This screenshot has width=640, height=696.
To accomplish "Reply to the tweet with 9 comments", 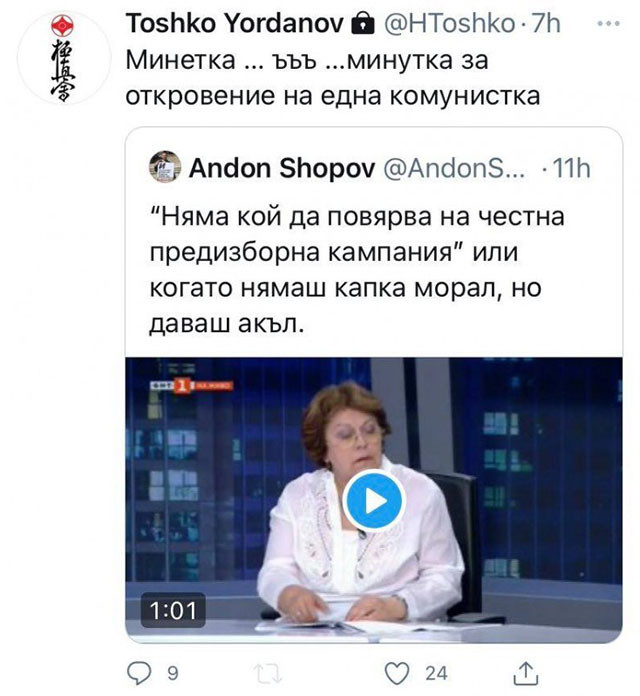I will click(x=145, y=672).
